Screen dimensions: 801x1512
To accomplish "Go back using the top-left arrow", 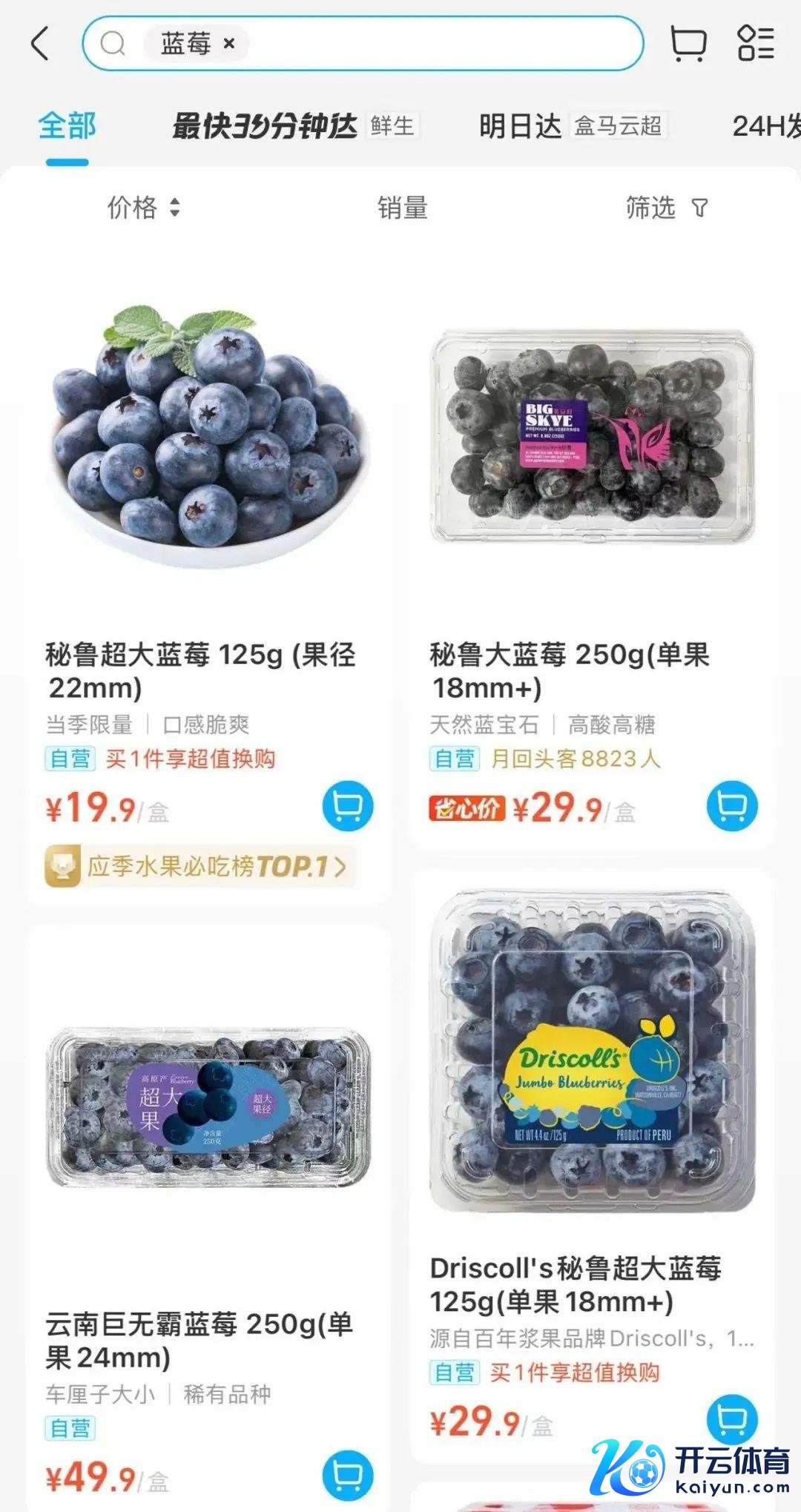I will coord(40,44).
